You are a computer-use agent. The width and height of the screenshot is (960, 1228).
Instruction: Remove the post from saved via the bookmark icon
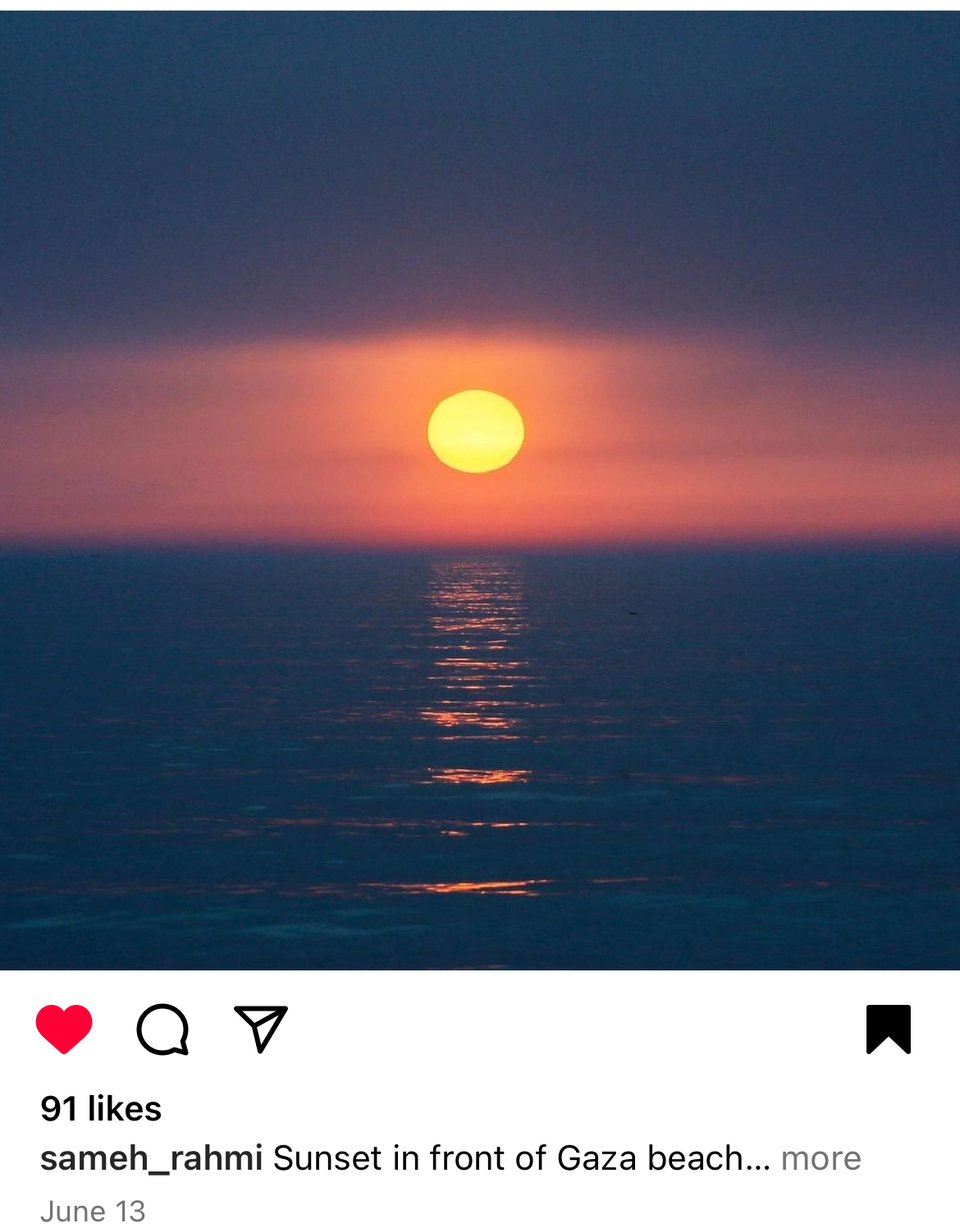click(888, 1029)
